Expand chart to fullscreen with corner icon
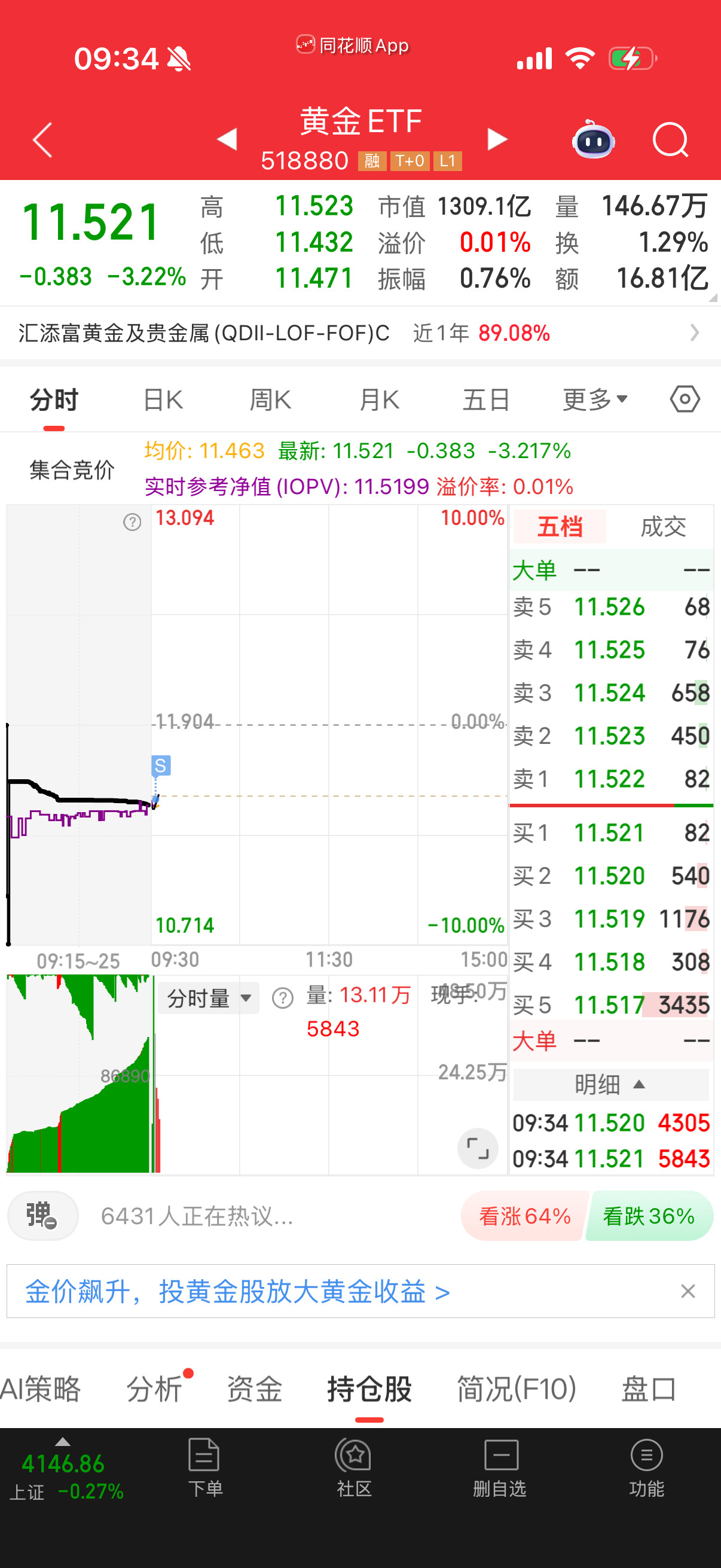The width and height of the screenshot is (721, 1568). click(478, 1149)
